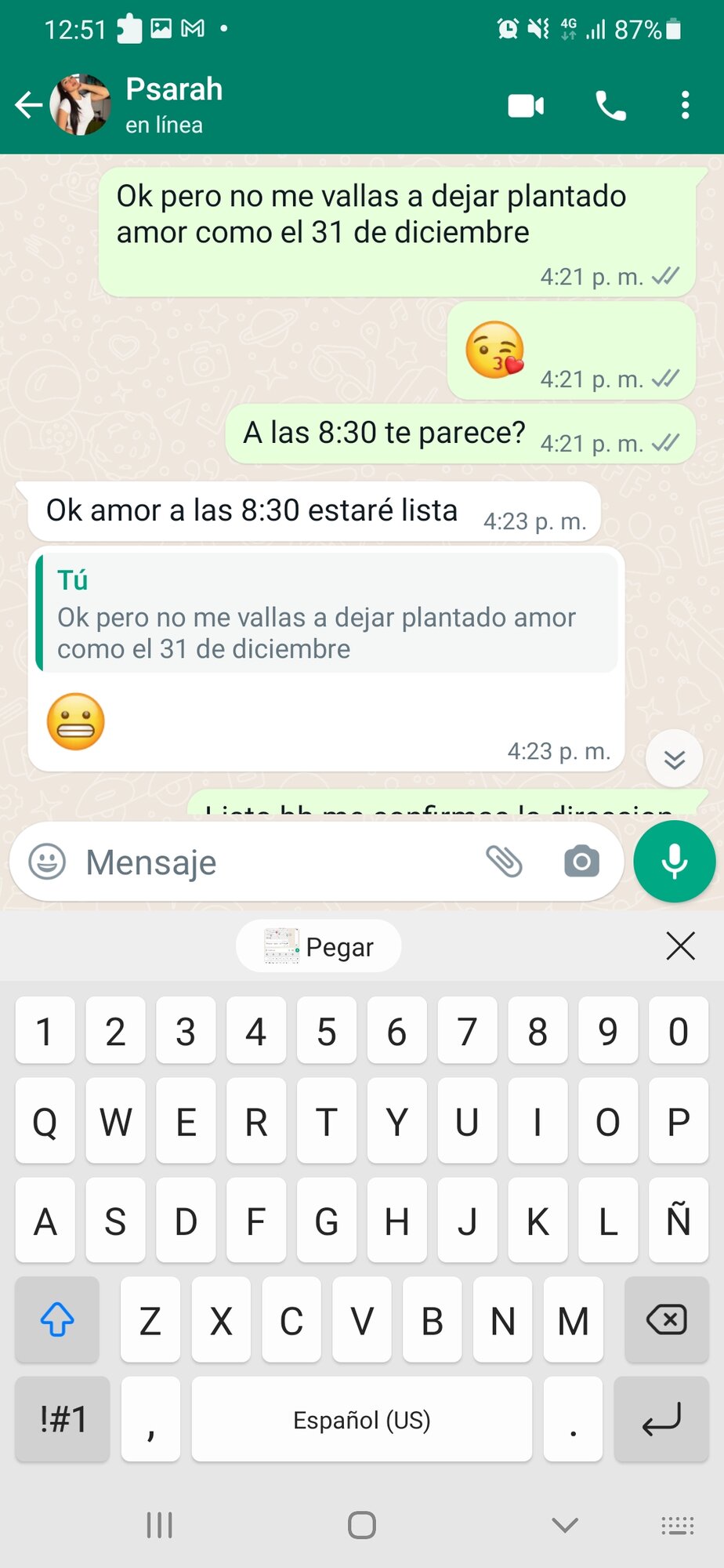Image resolution: width=724 pixels, height=1568 pixels.
Task: Open Psarah's contact profile
Action: click(x=174, y=103)
